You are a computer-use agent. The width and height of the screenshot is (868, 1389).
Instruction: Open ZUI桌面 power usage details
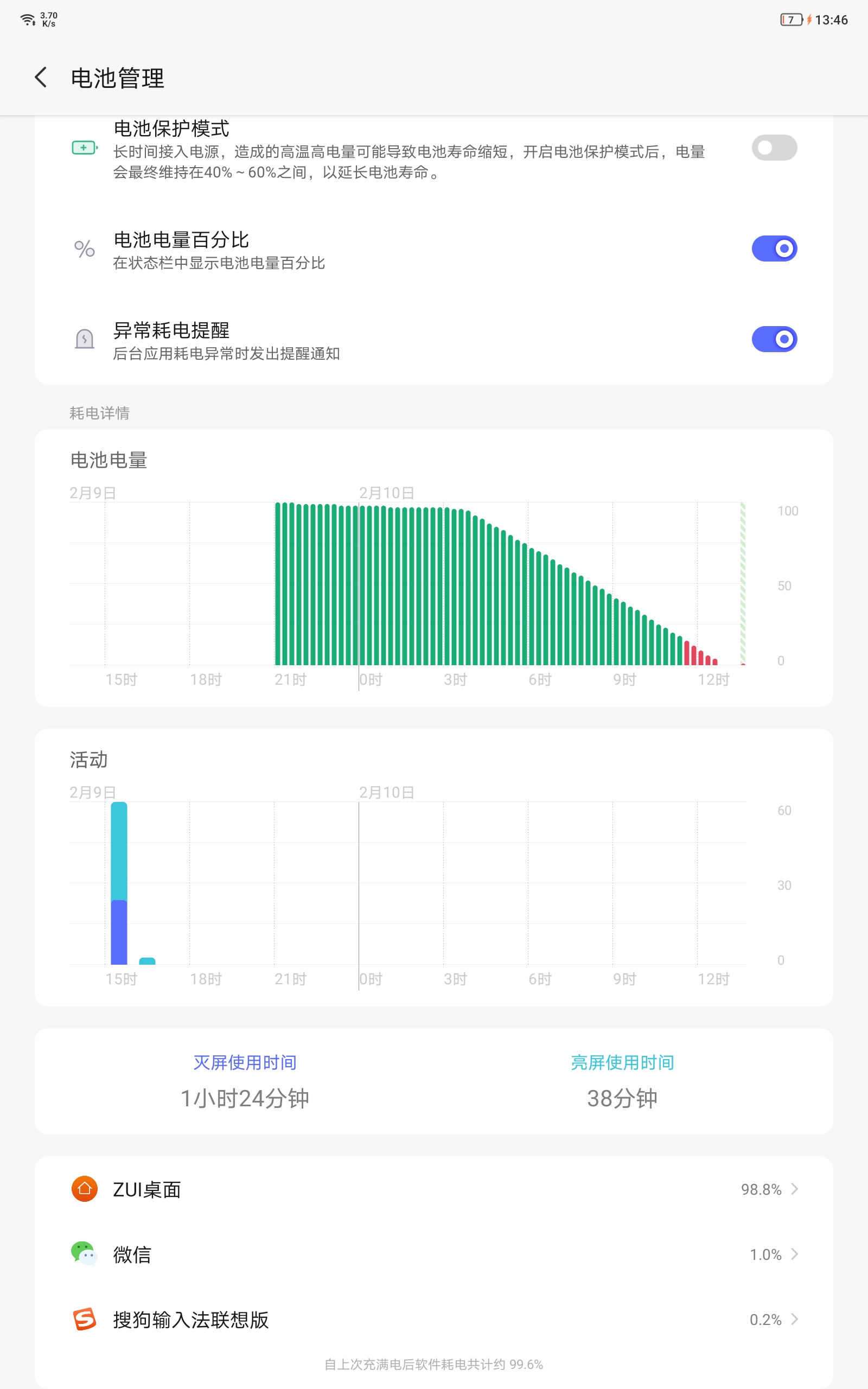click(x=434, y=1189)
